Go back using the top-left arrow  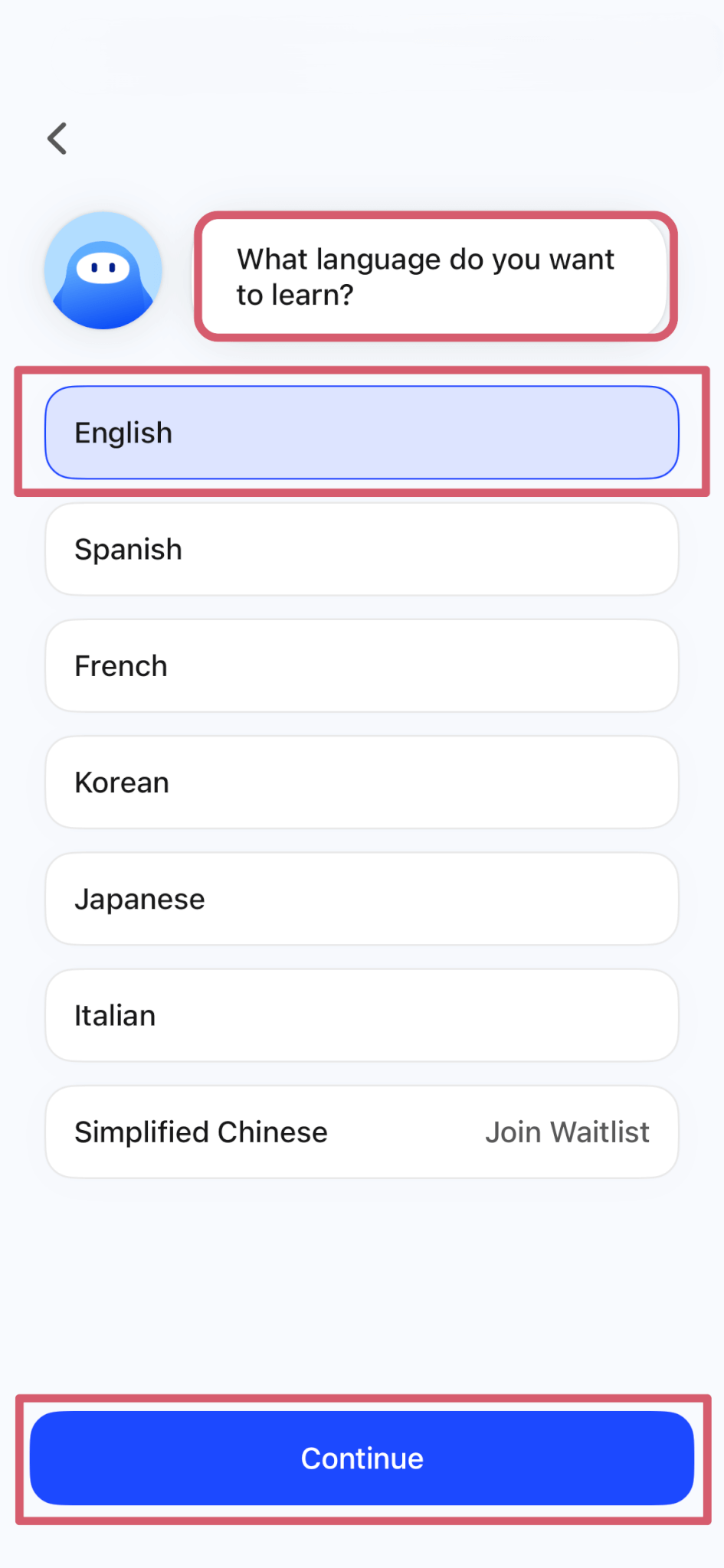57,139
